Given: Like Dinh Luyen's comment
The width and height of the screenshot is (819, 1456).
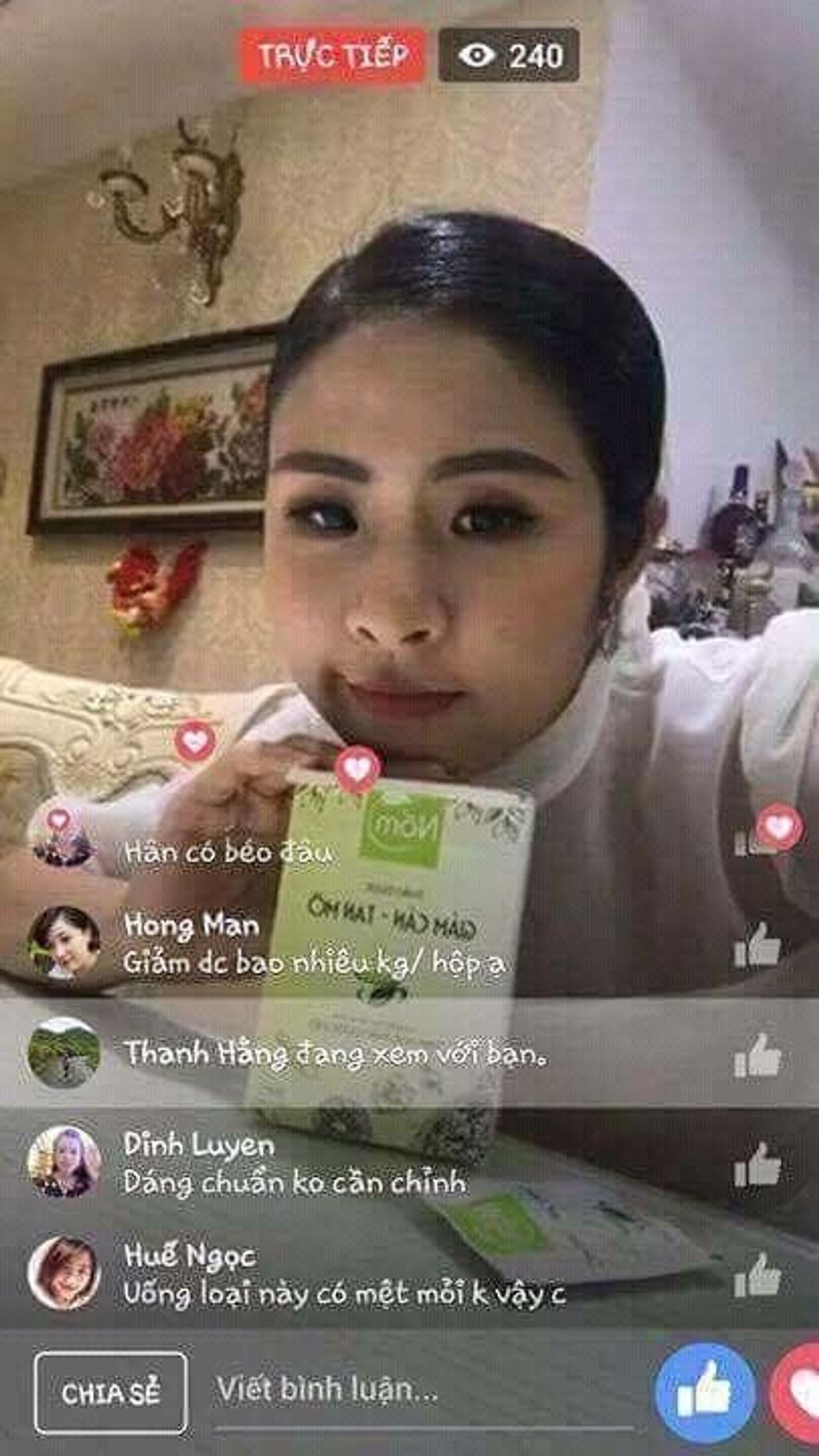Looking at the screenshot, I should click(757, 1165).
